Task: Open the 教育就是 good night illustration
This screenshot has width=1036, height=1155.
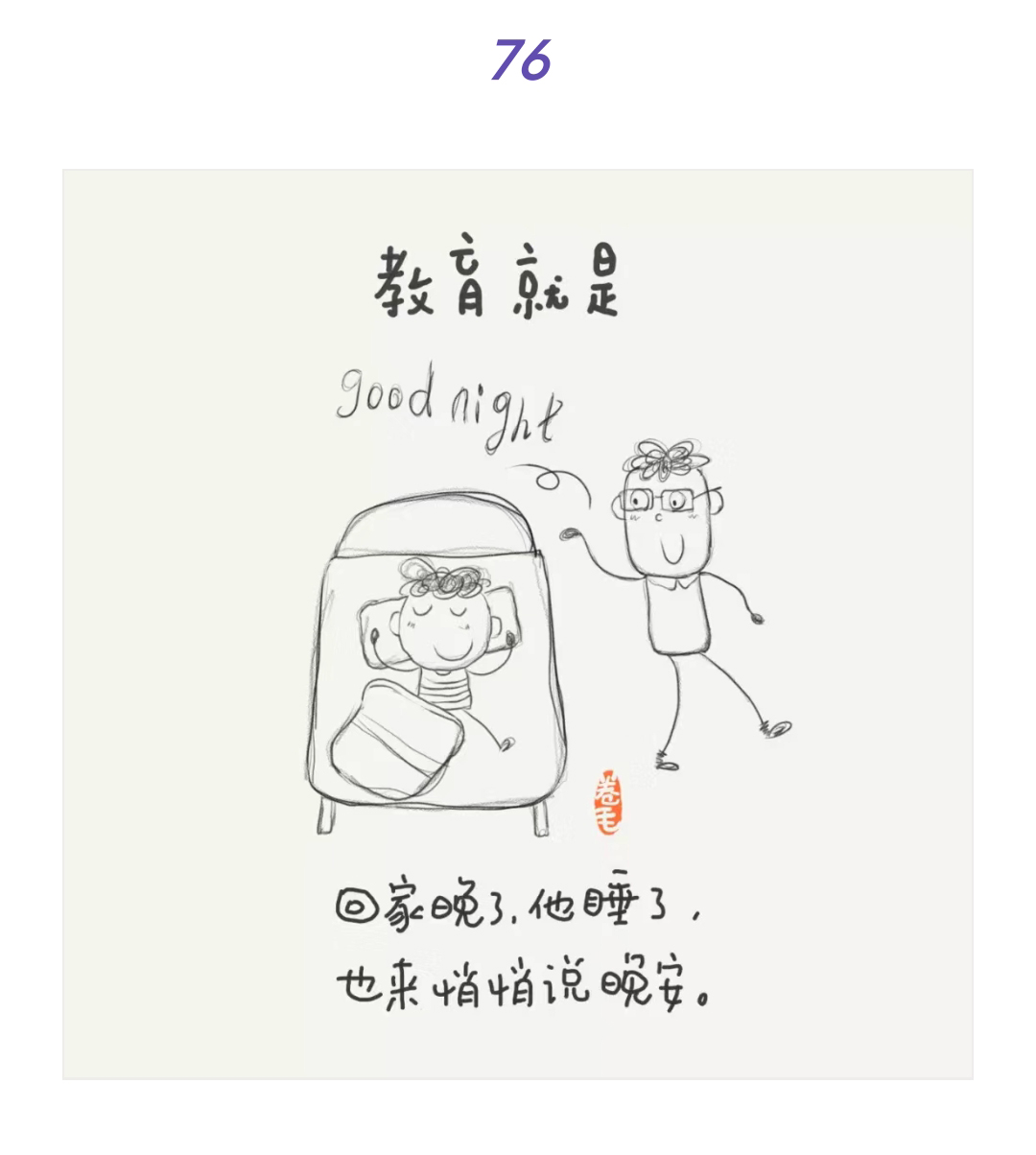Action: (518, 624)
